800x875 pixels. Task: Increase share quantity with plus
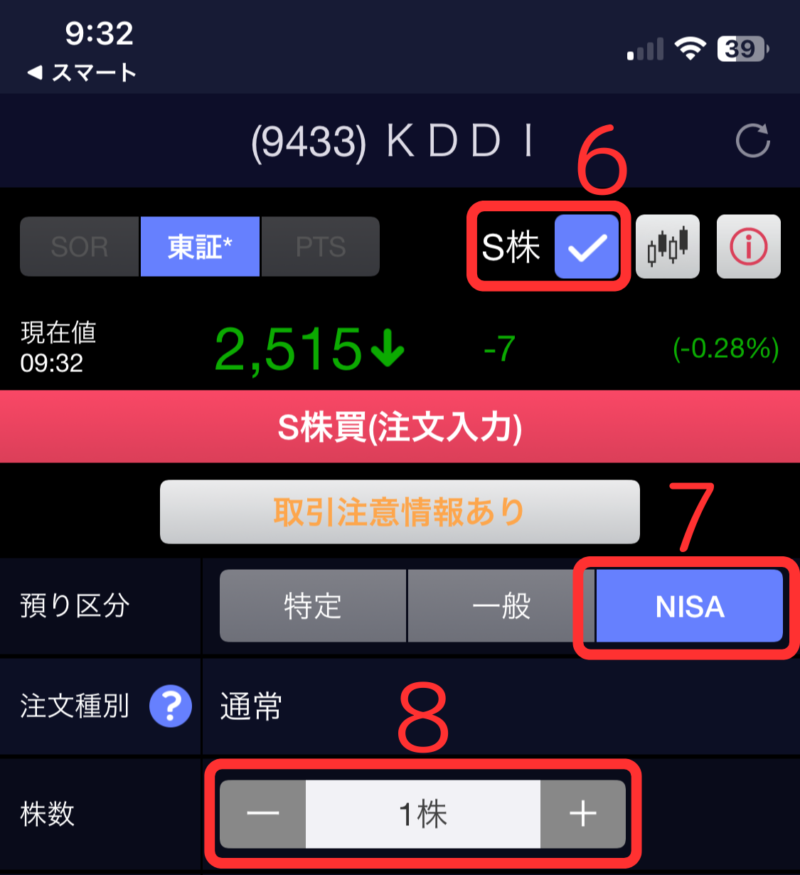tap(582, 814)
